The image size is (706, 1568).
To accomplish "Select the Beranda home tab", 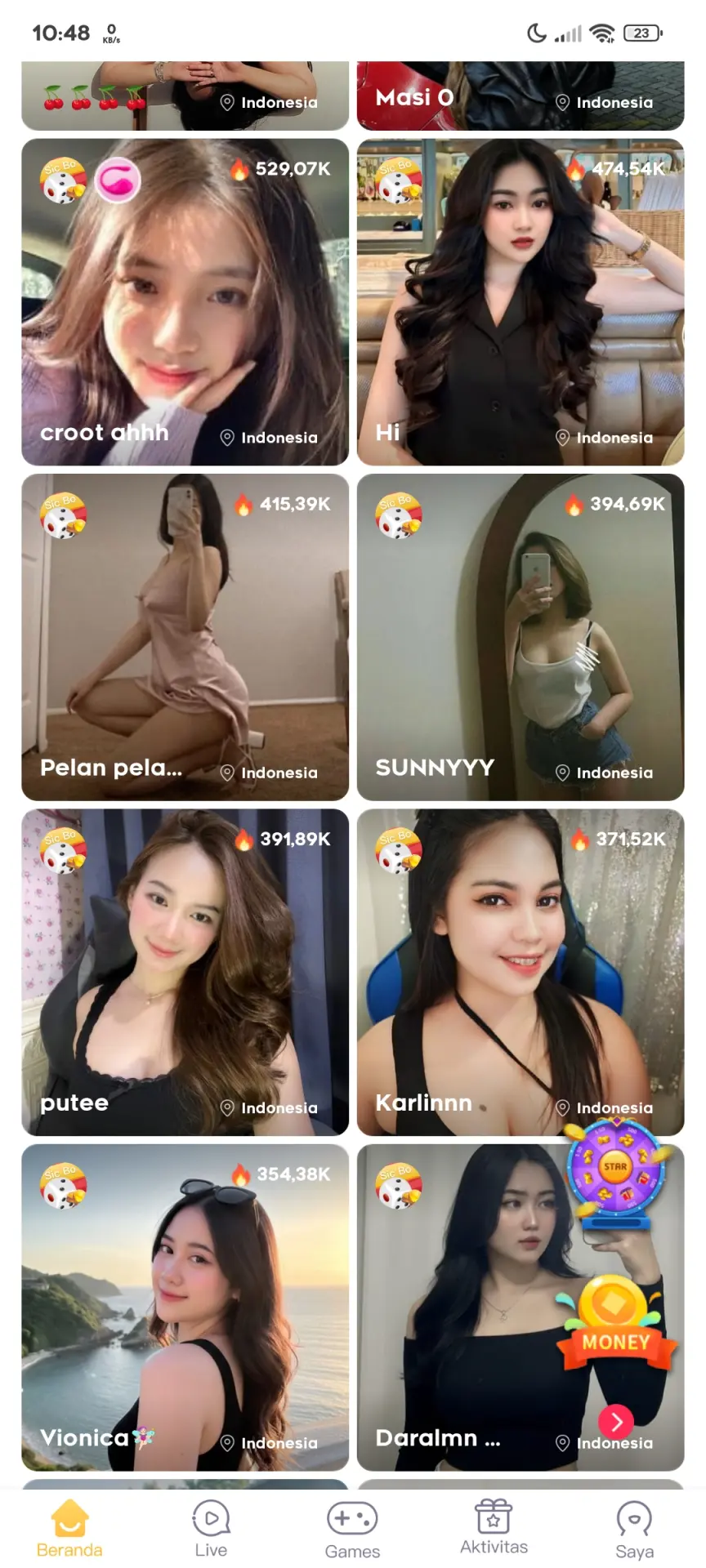I will (x=69, y=1529).
